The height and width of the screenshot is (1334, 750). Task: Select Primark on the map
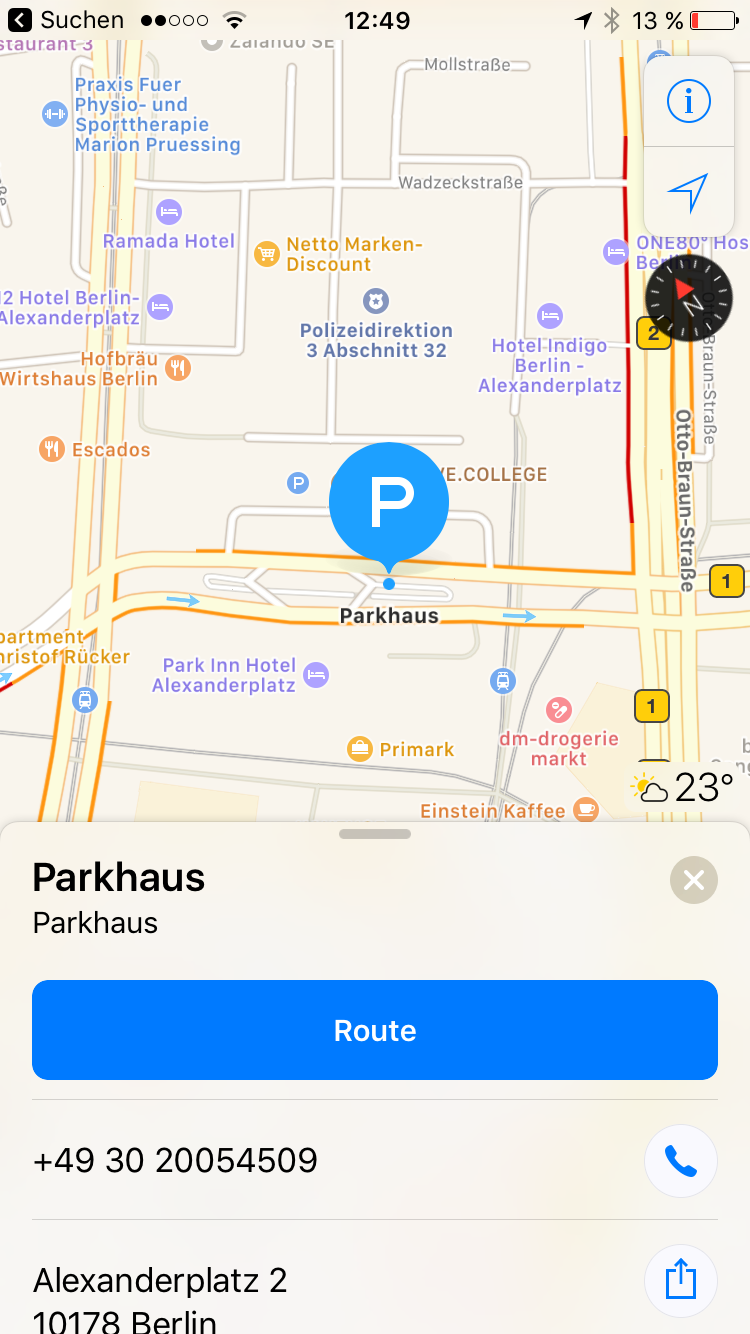pos(359,748)
